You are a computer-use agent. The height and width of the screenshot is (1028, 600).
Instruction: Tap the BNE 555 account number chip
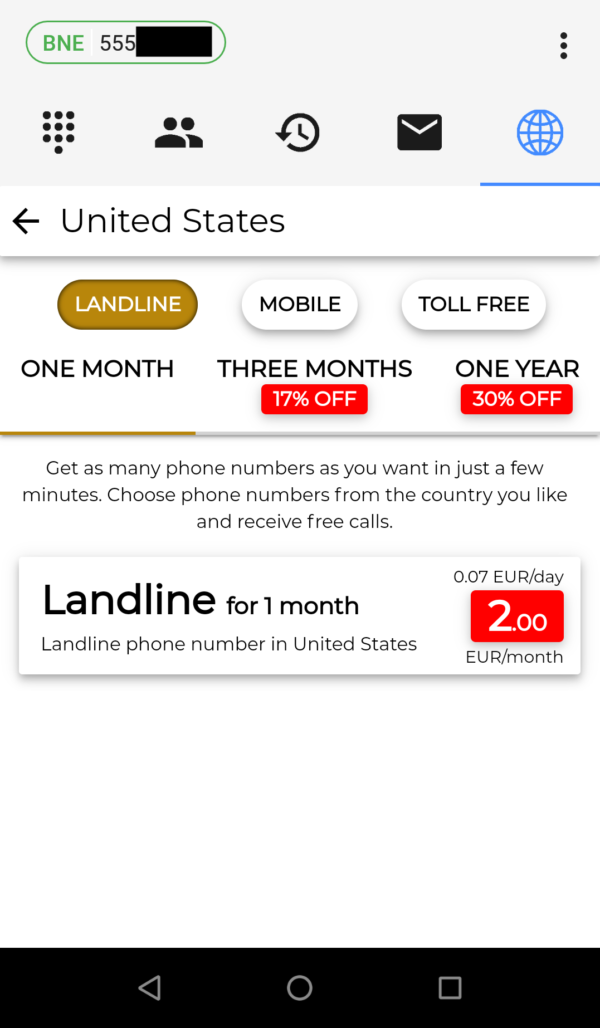coord(126,43)
